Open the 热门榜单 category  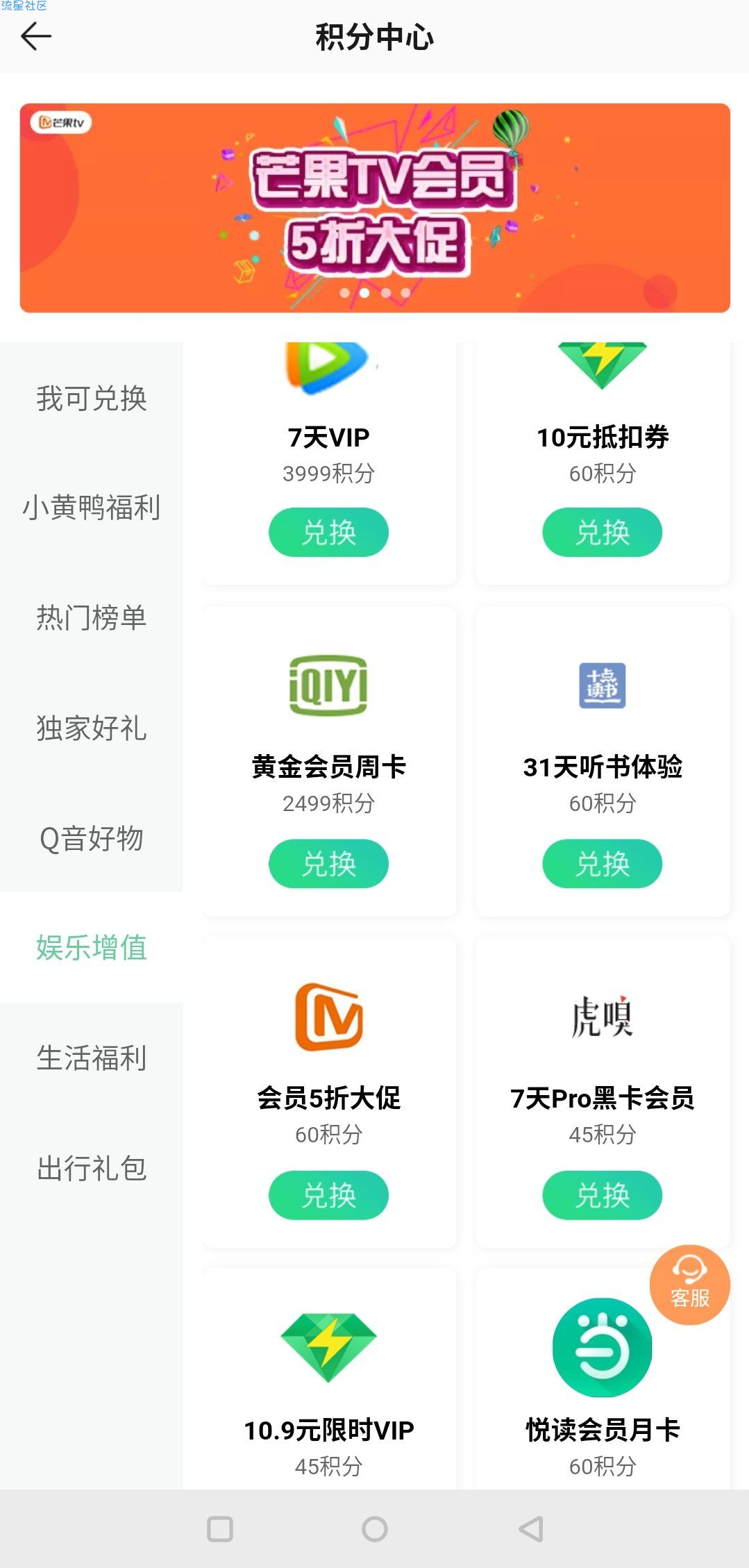pos(92,617)
